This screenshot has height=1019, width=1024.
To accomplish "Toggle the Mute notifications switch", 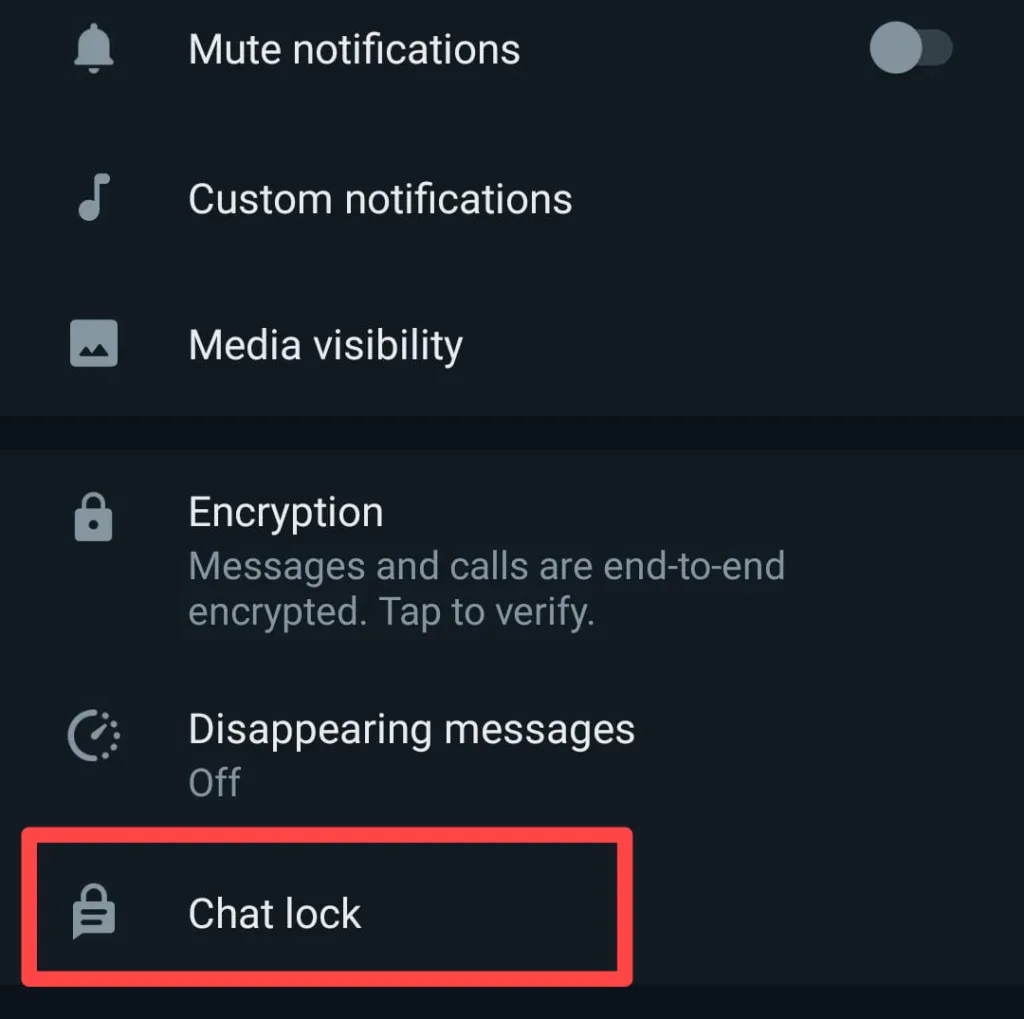I will tap(909, 49).
